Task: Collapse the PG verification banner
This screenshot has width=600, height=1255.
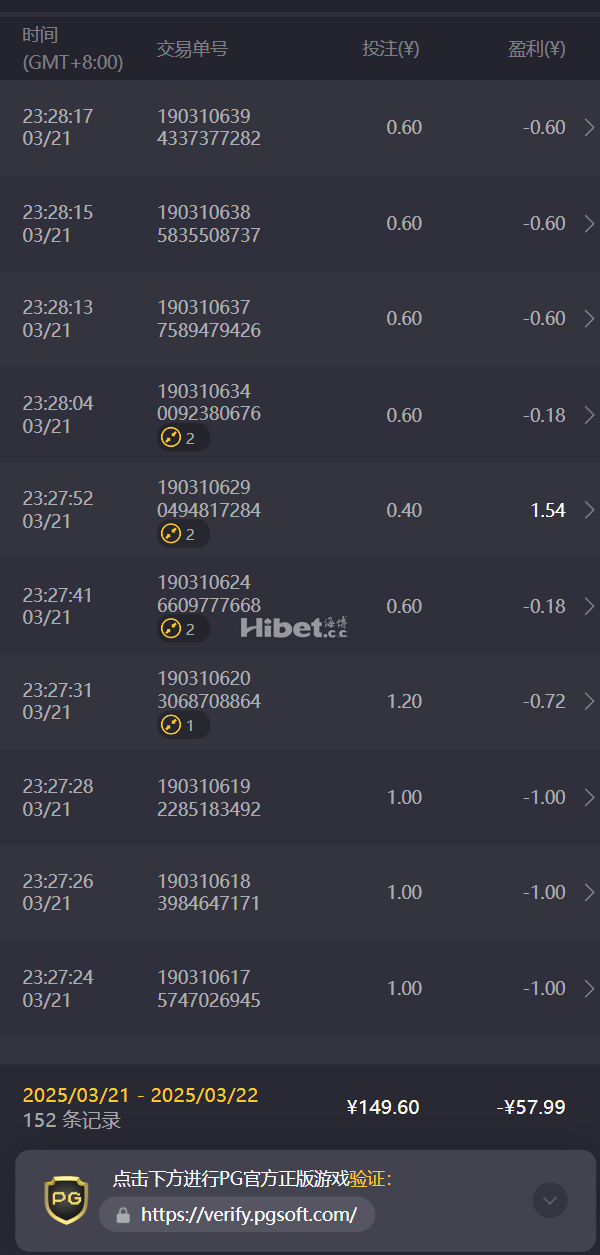Action: point(550,1199)
